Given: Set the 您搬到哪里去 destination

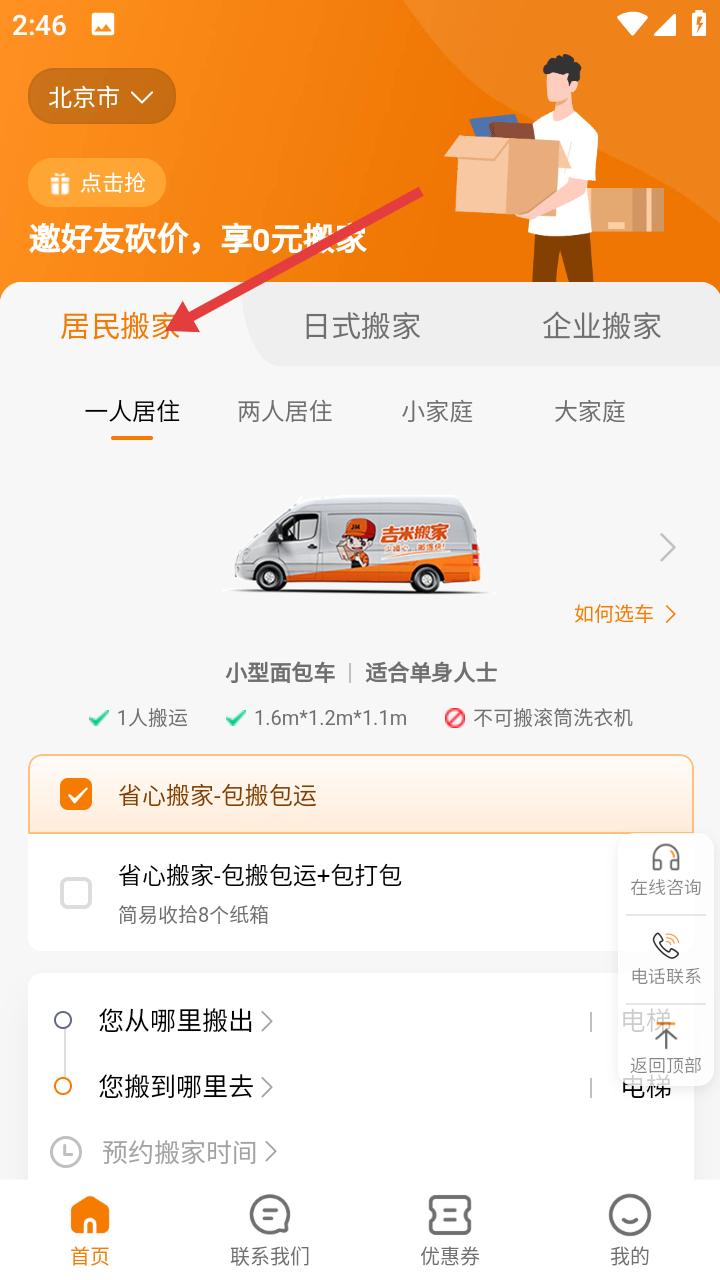Looking at the screenshot, I should coord(185,1087).
